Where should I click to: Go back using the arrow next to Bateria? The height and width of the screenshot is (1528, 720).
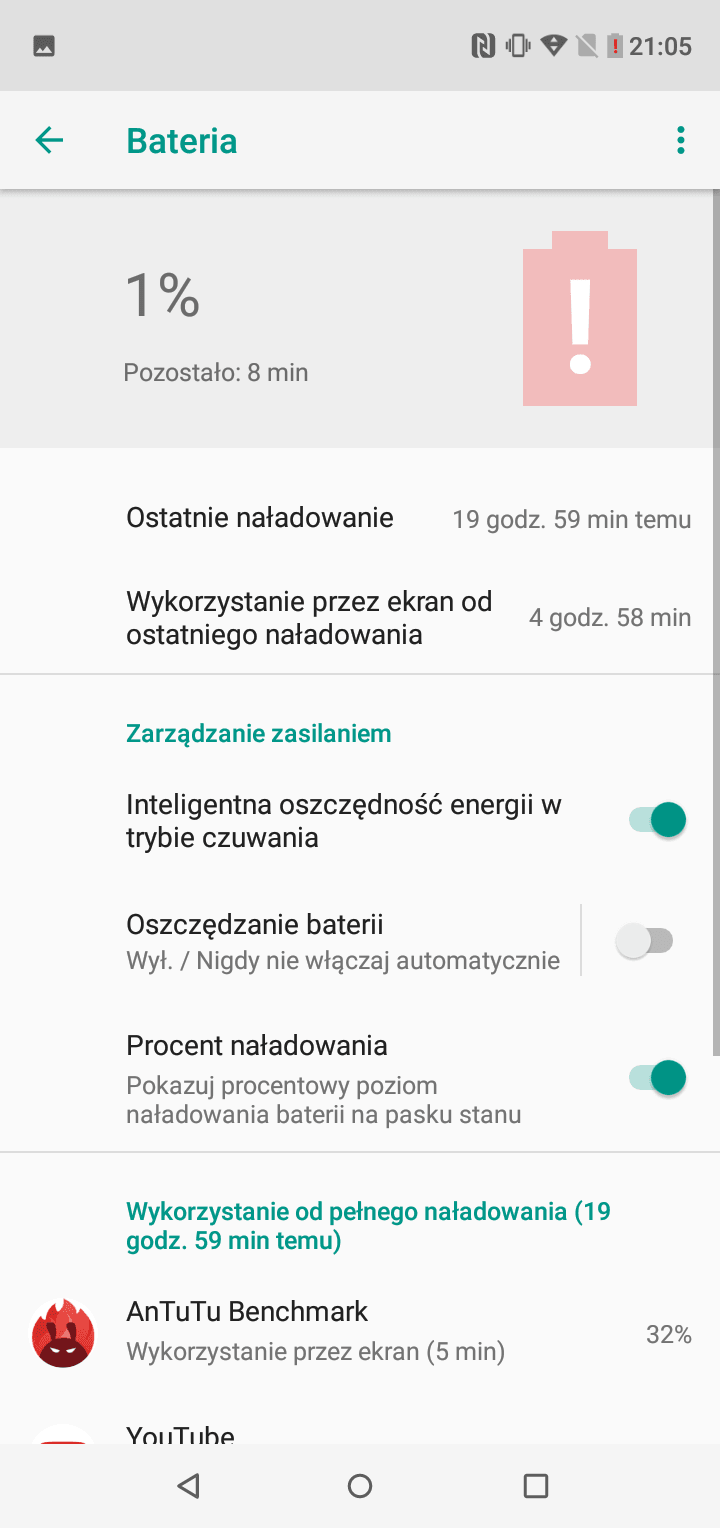point(49,141)
